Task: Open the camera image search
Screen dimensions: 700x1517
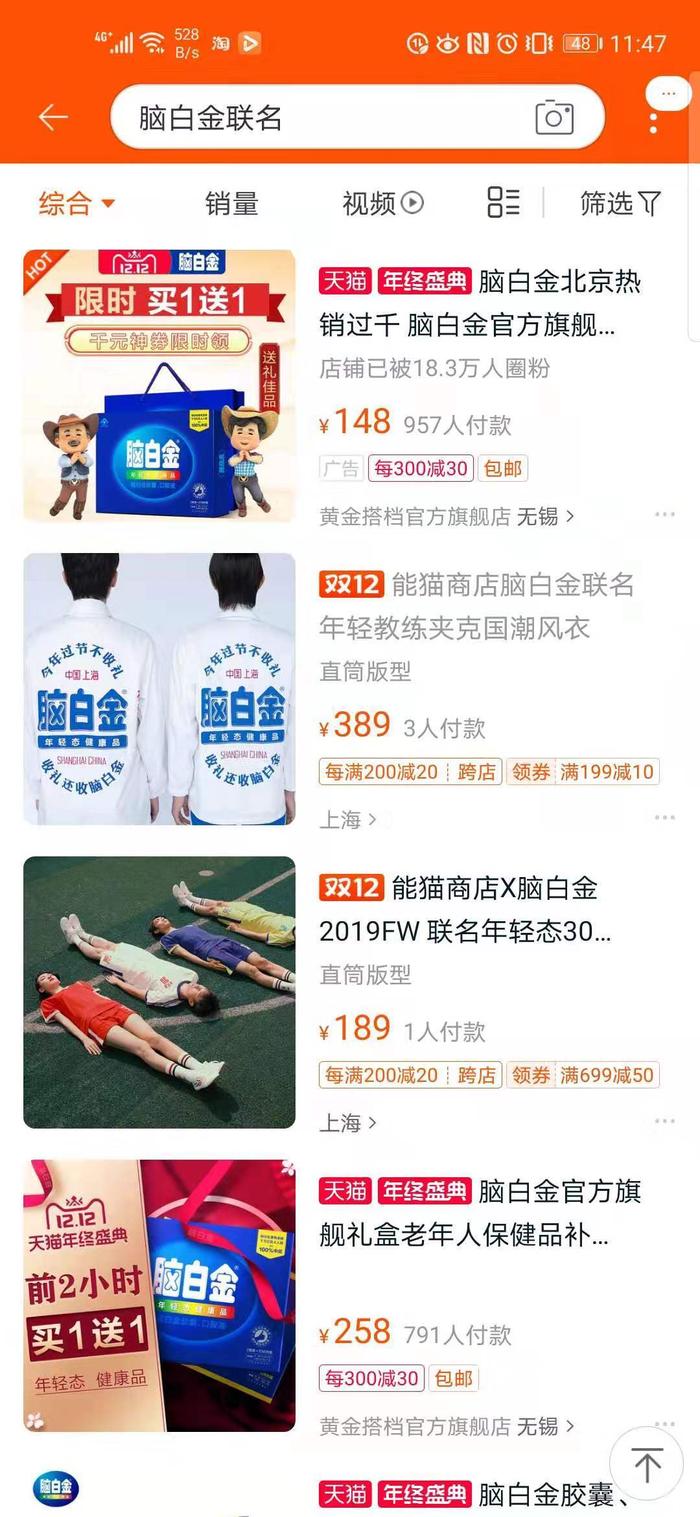Action: pos(554,117)
